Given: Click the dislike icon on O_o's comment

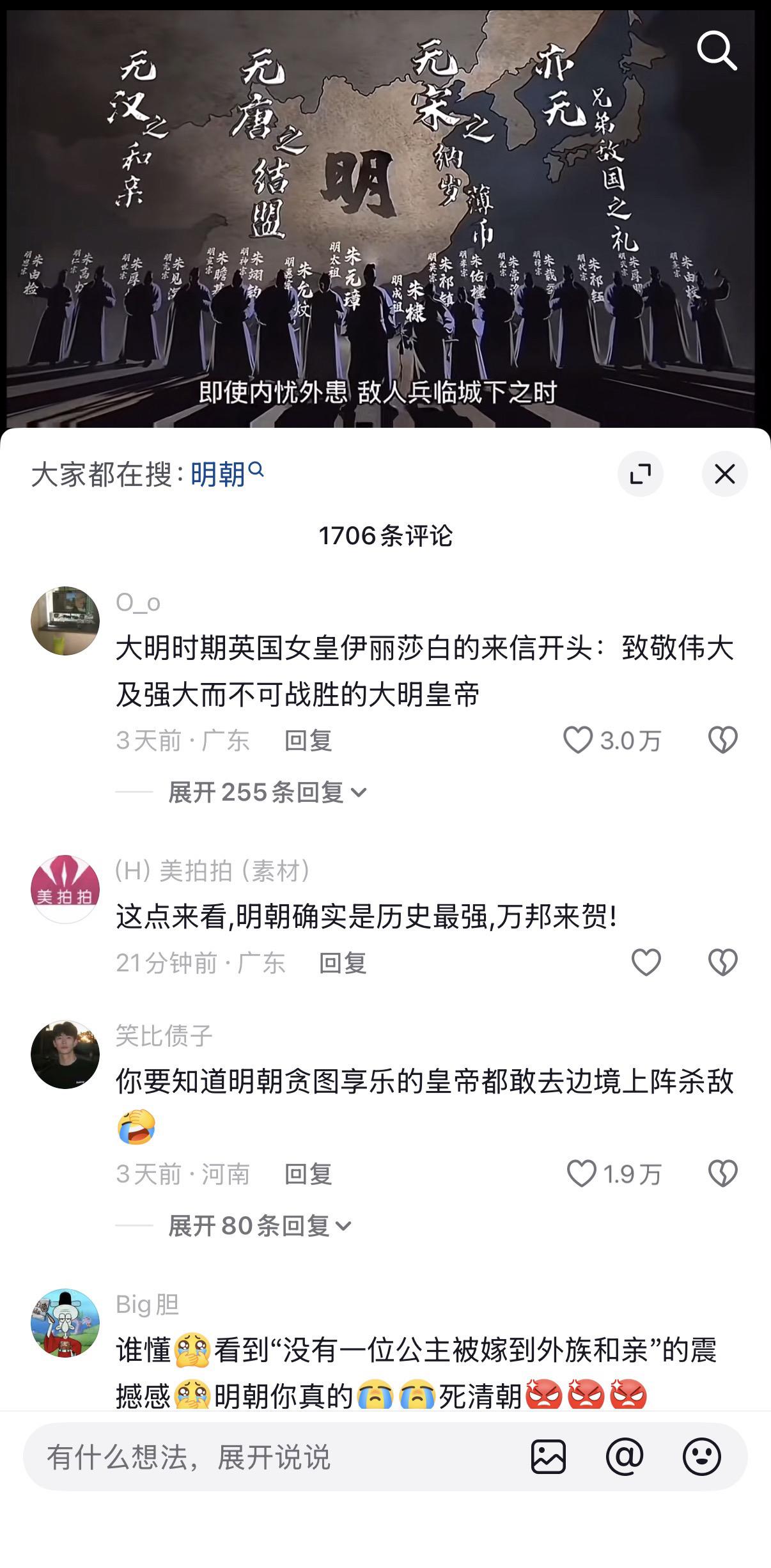Looking at the screenshot, I should tap(724, 739).
